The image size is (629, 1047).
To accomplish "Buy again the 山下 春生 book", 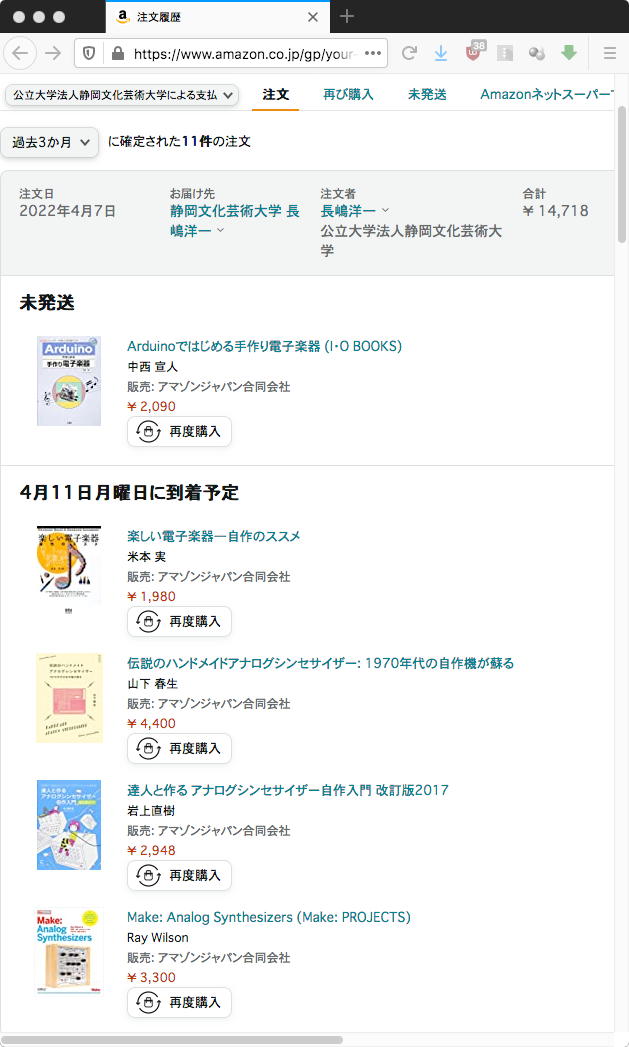I will point(180,748).
